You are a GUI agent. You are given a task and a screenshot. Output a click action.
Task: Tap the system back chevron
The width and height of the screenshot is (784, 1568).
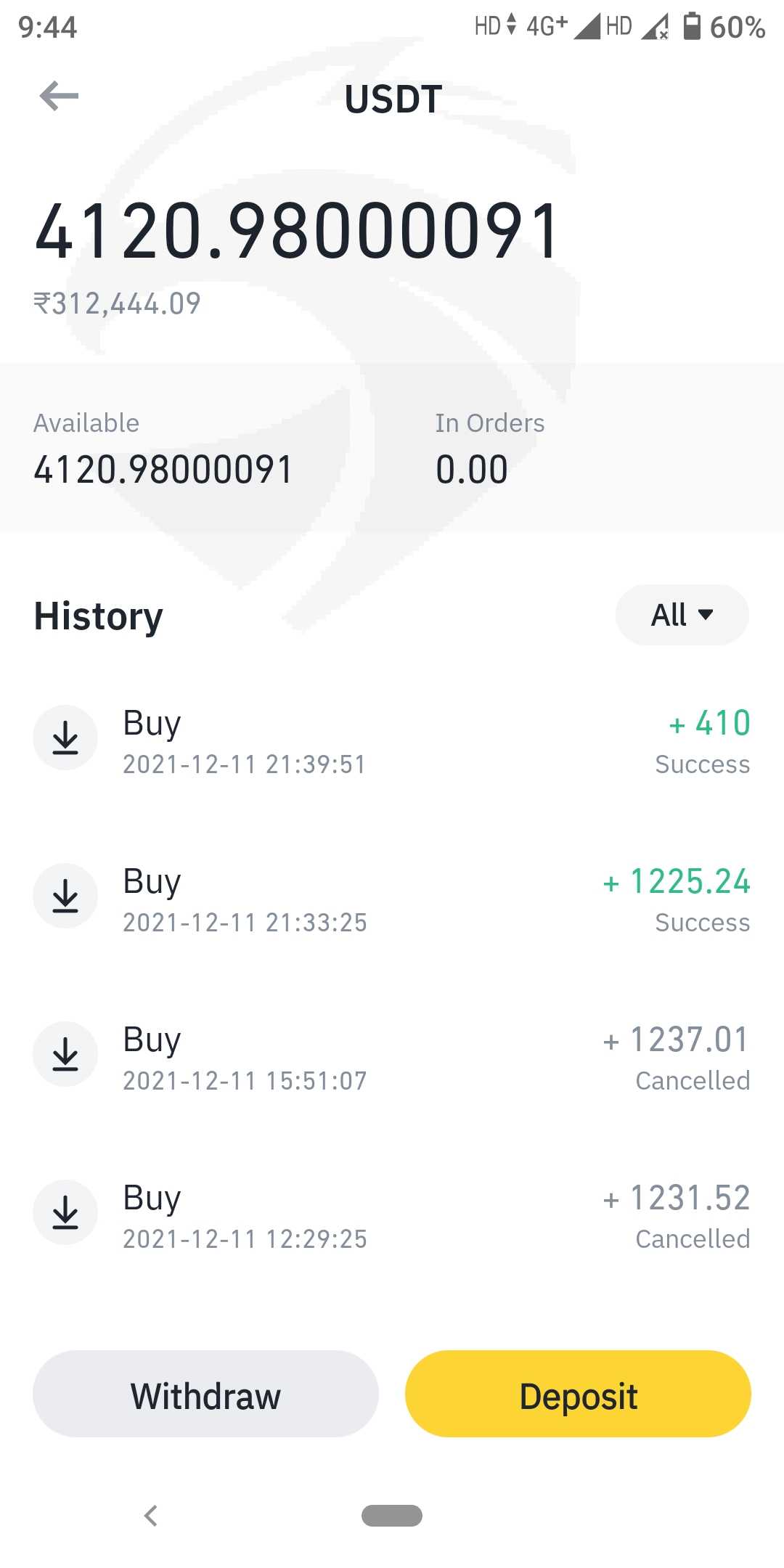coord(151,1516)
